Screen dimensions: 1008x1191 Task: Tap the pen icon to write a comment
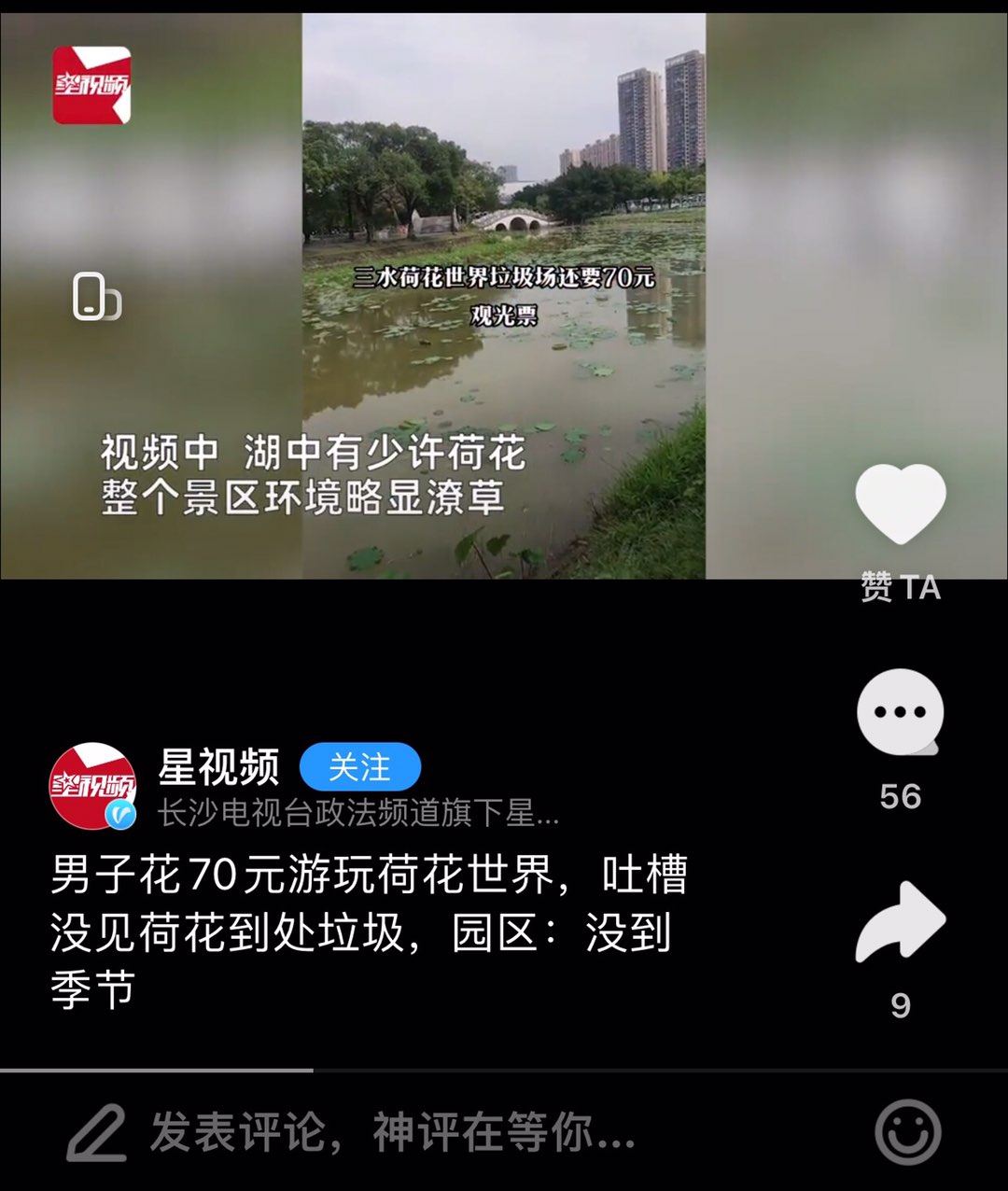tap(98, 1132)
